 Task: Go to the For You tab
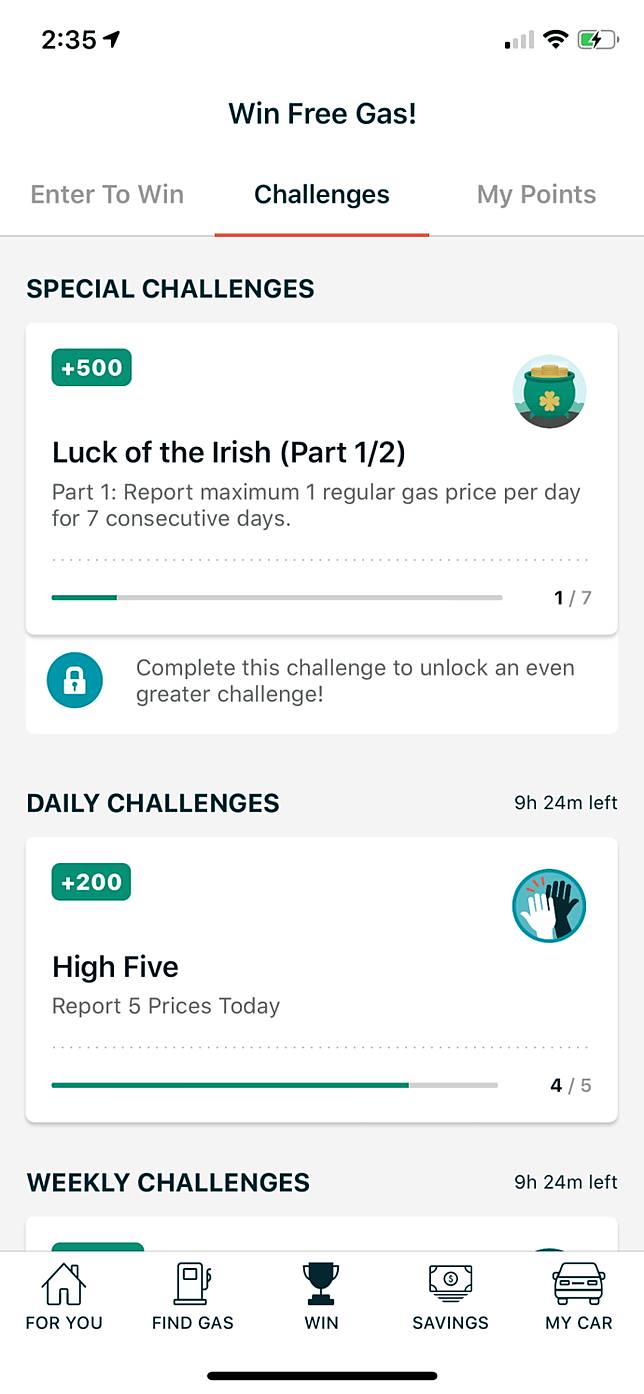tap(64, 1297)
